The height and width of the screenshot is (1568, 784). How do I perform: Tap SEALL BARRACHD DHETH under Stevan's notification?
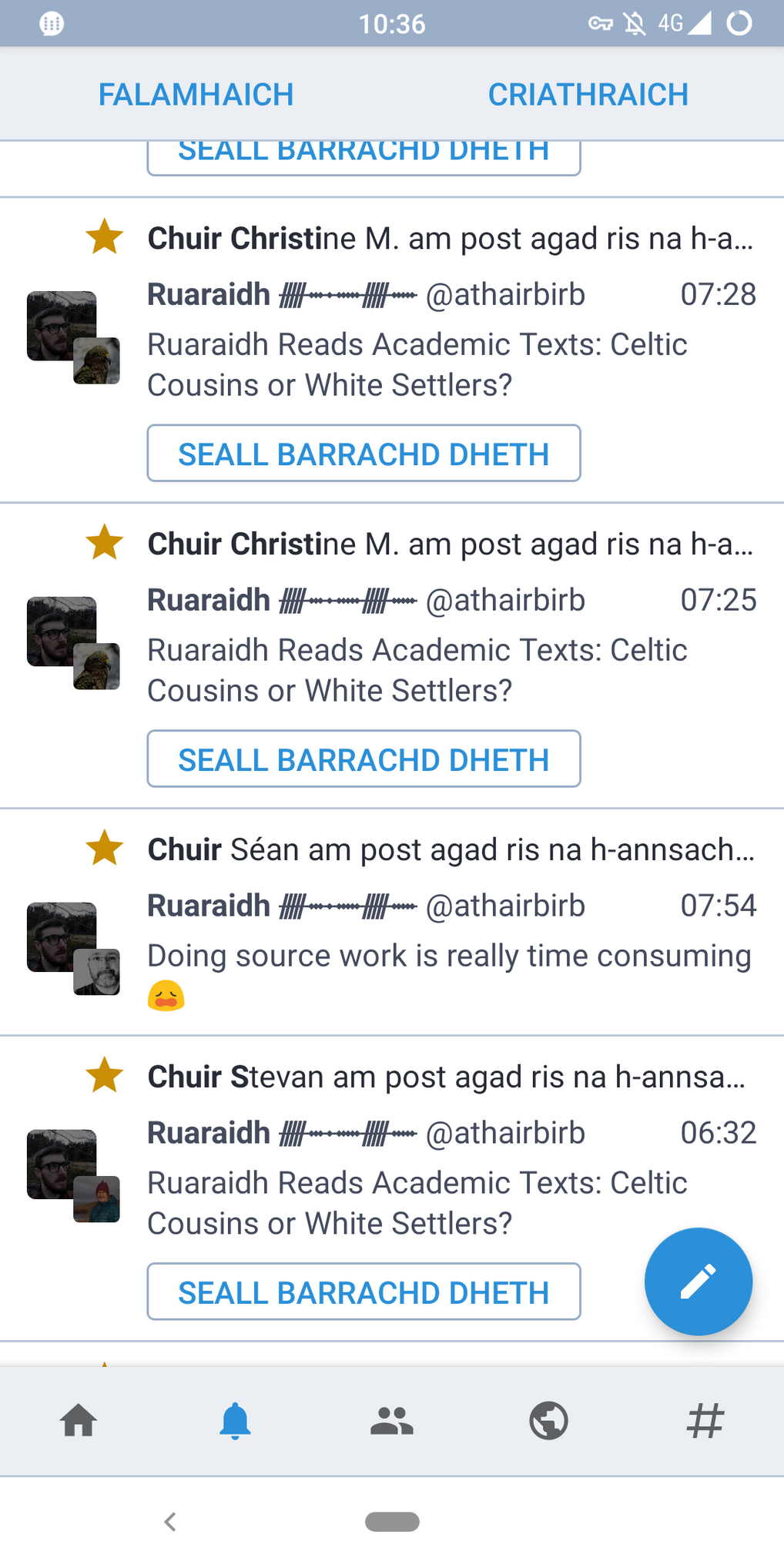point(364,1292)
